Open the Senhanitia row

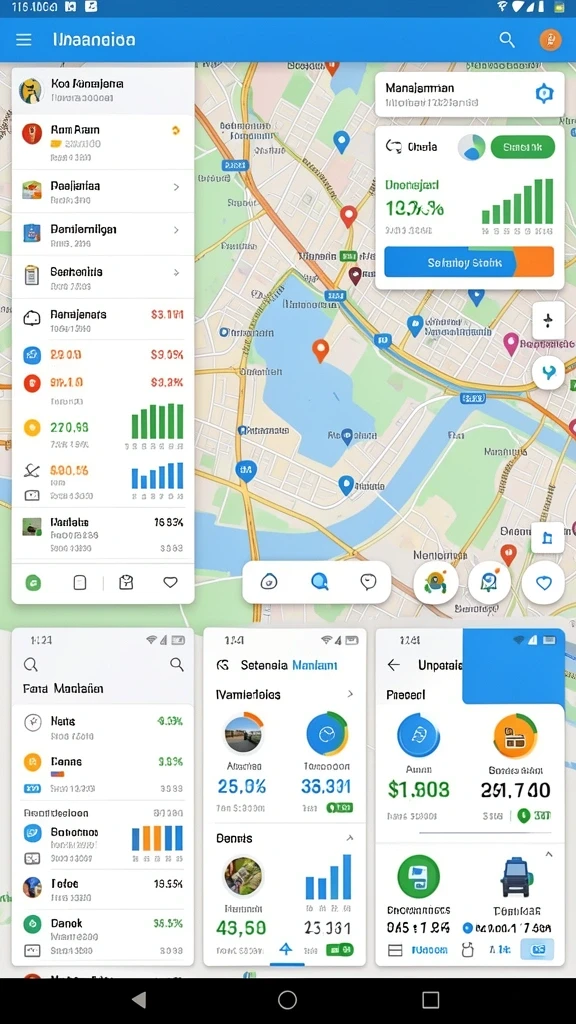pos(103,277)
